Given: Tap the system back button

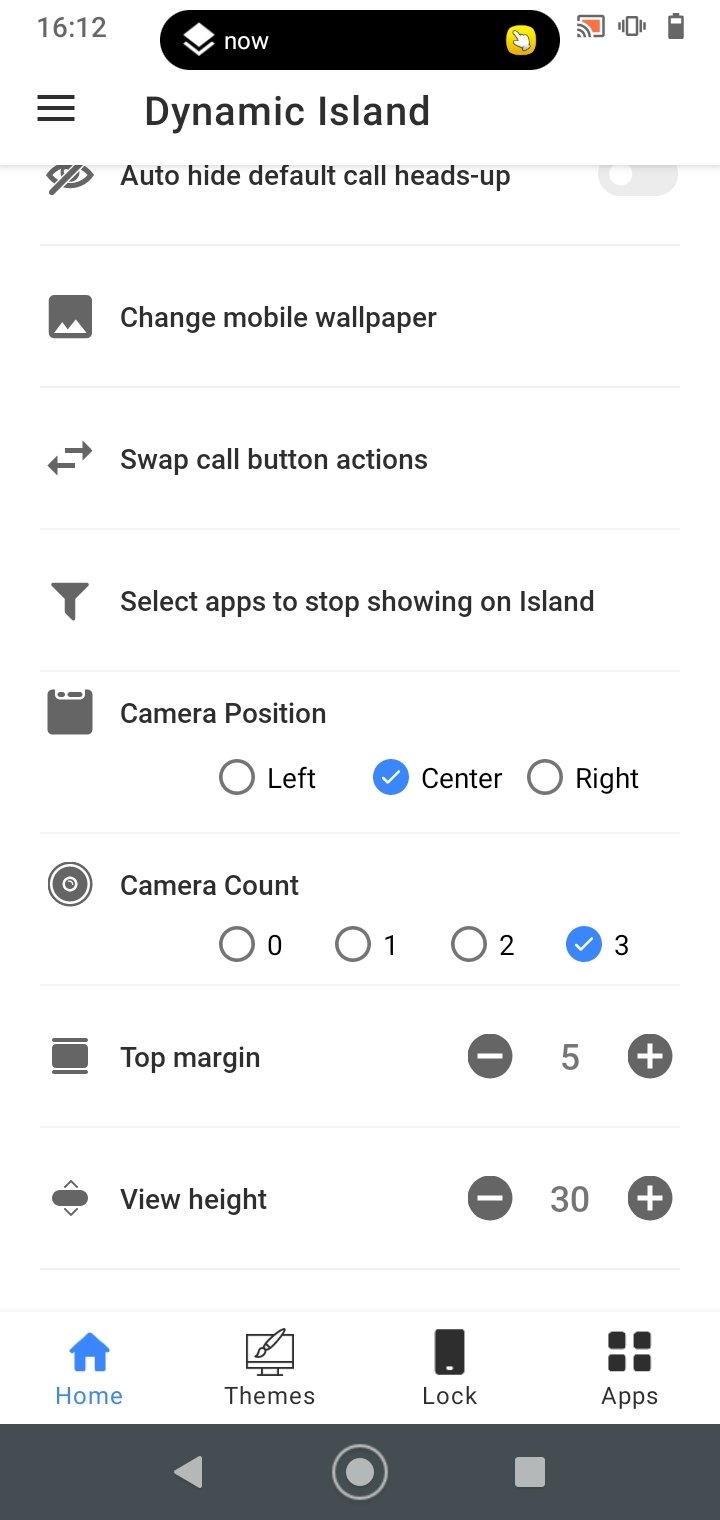Looking at the screenshot, I should (189, 1471).
